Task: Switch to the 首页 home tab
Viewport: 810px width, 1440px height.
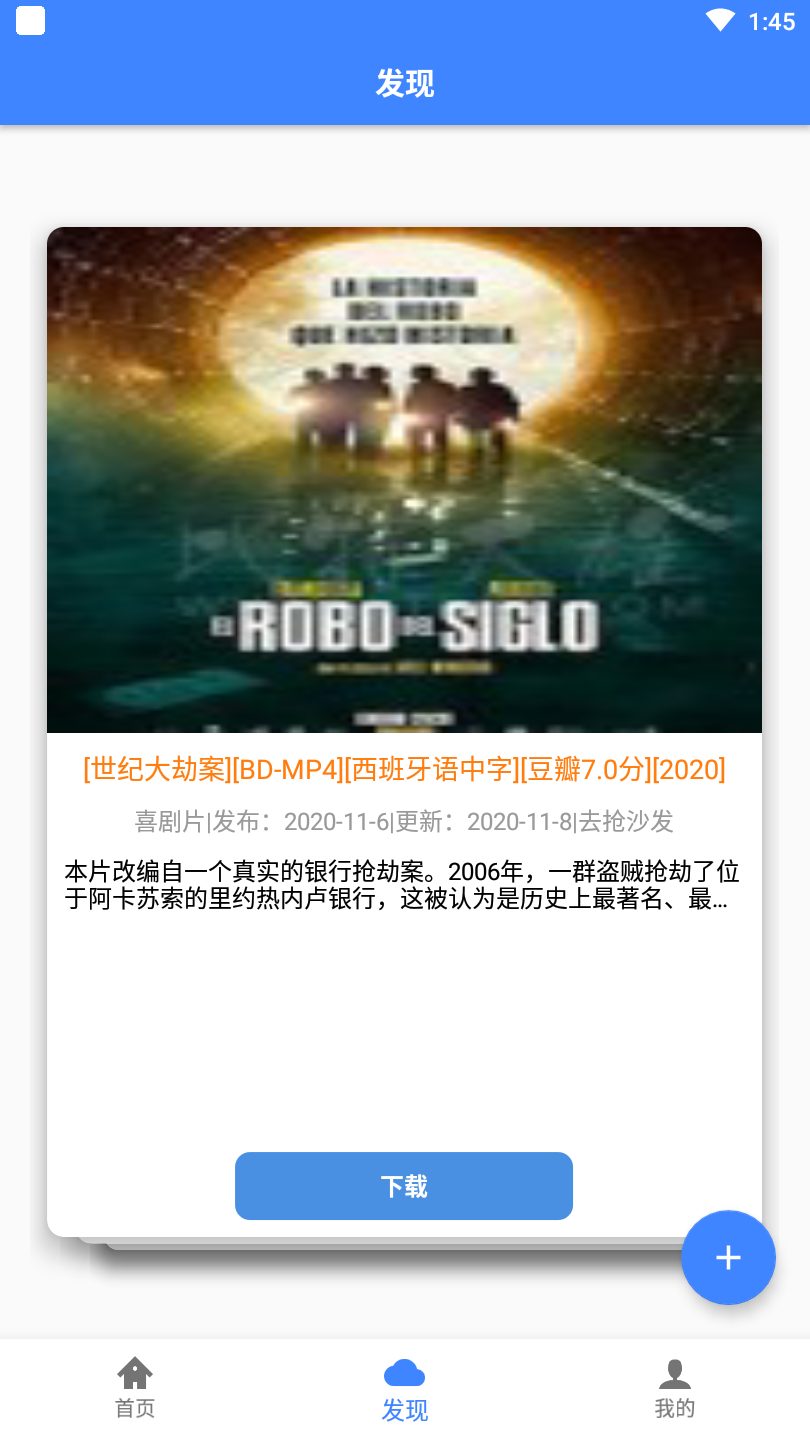Action: pyautogui.click(x=135, y=1388)
